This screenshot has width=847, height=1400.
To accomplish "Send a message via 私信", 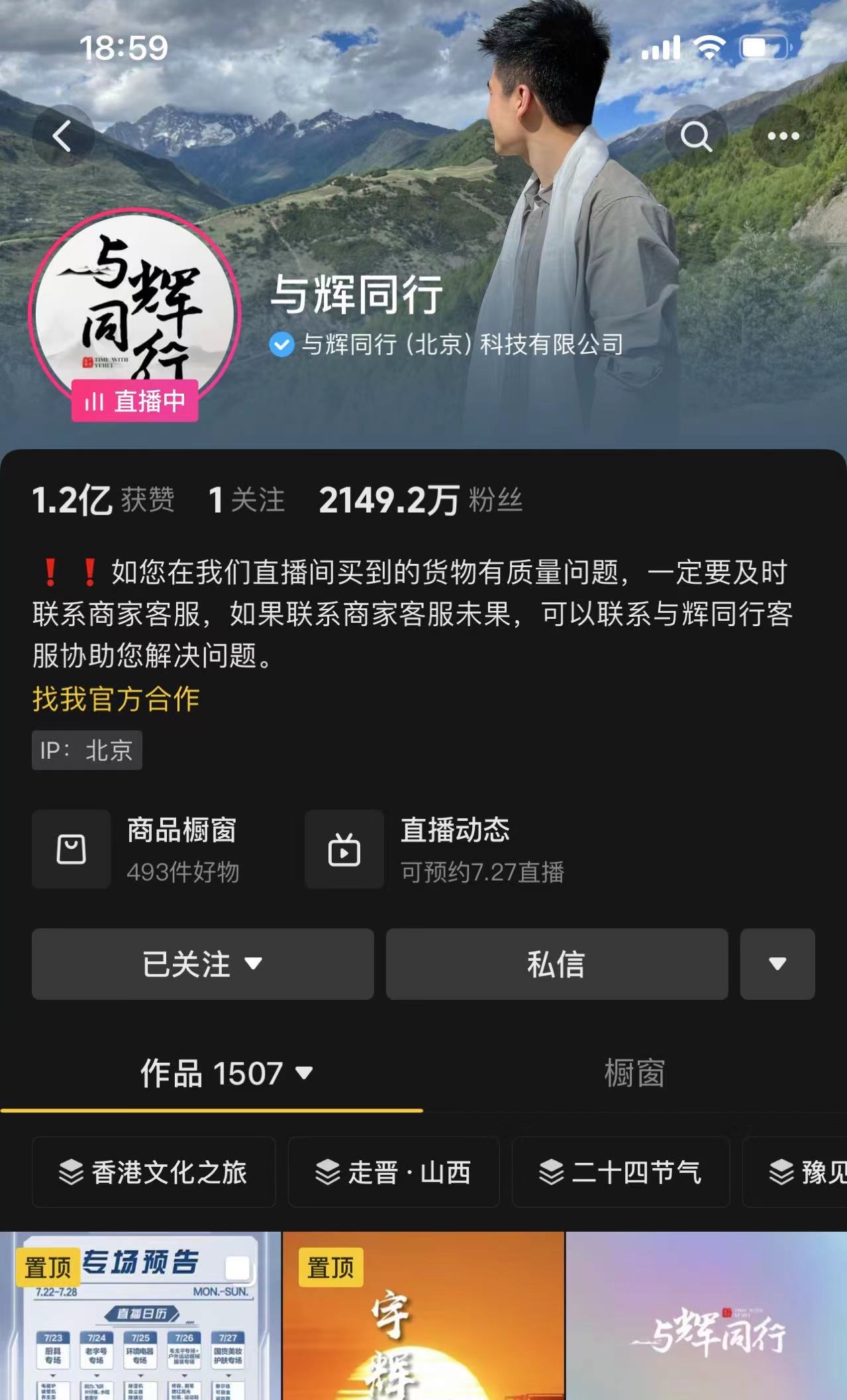I will 556,964.
